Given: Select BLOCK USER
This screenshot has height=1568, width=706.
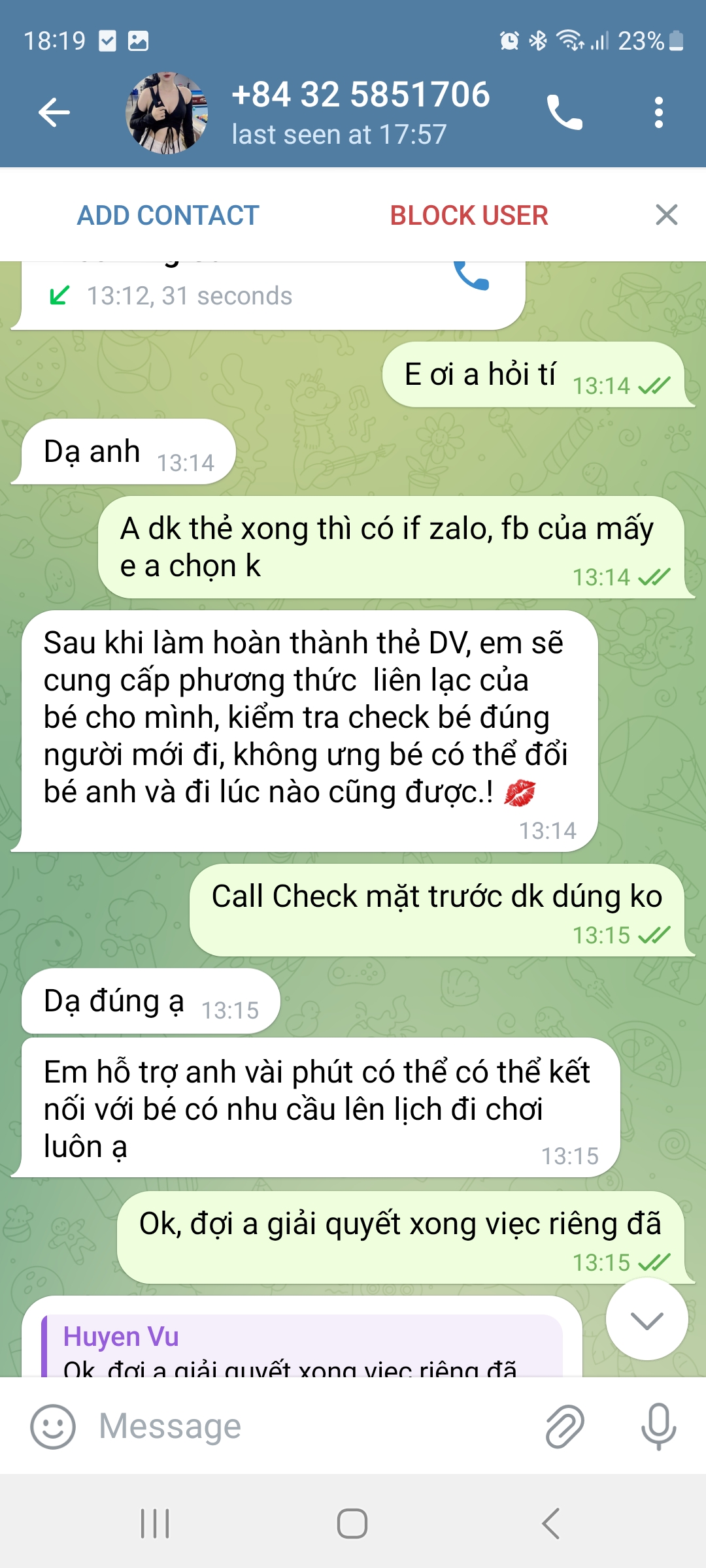Looking at the screenshot, I should [469, 216].
